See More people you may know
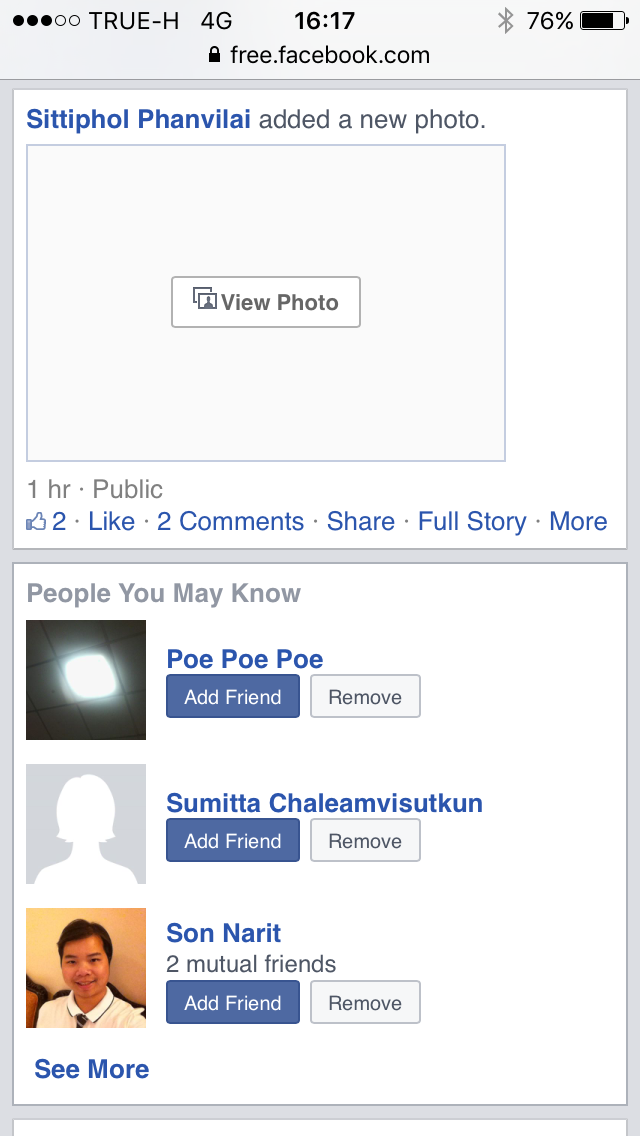This screenshot has height=1136, width=640. 92,1069
